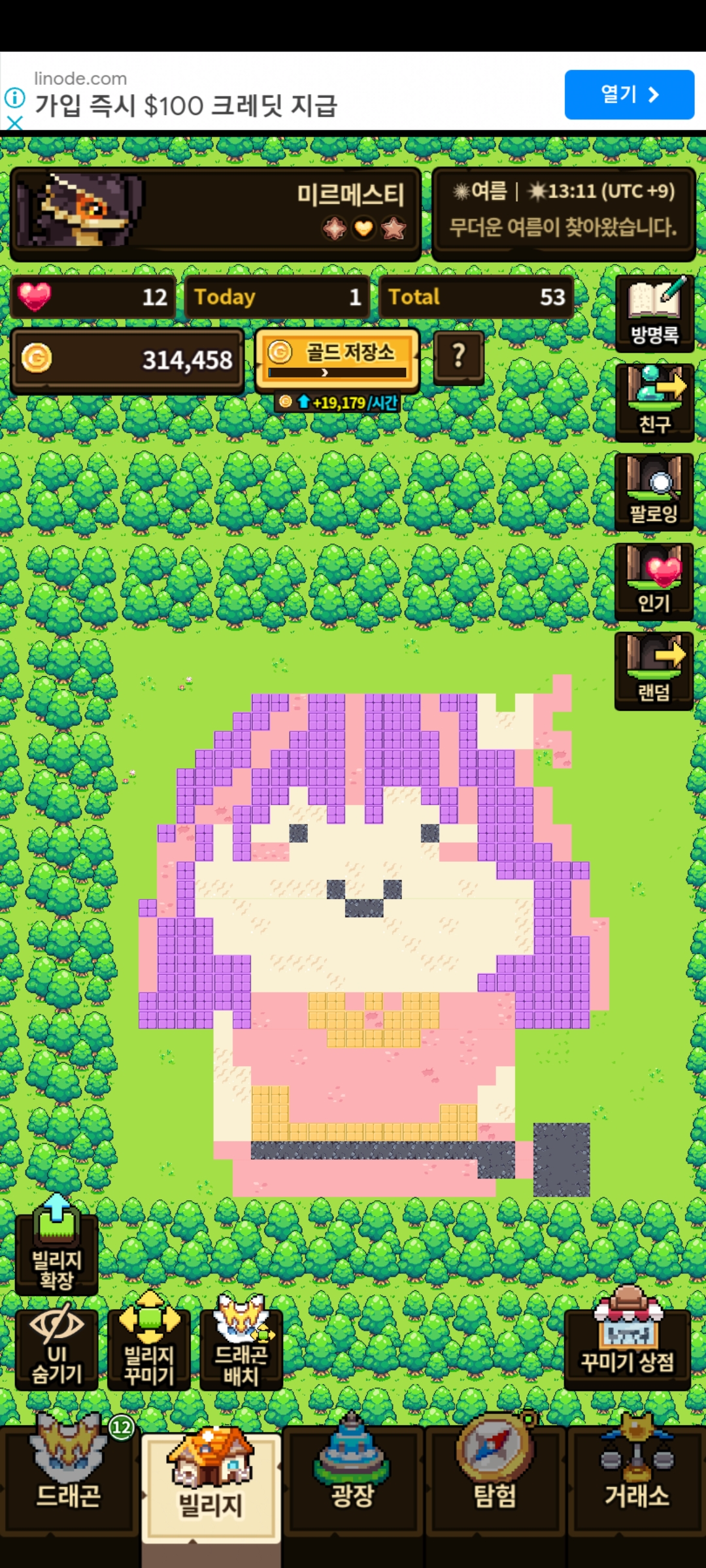Open 빌리지 꾸미기 decoration mode

(149, 1348)
